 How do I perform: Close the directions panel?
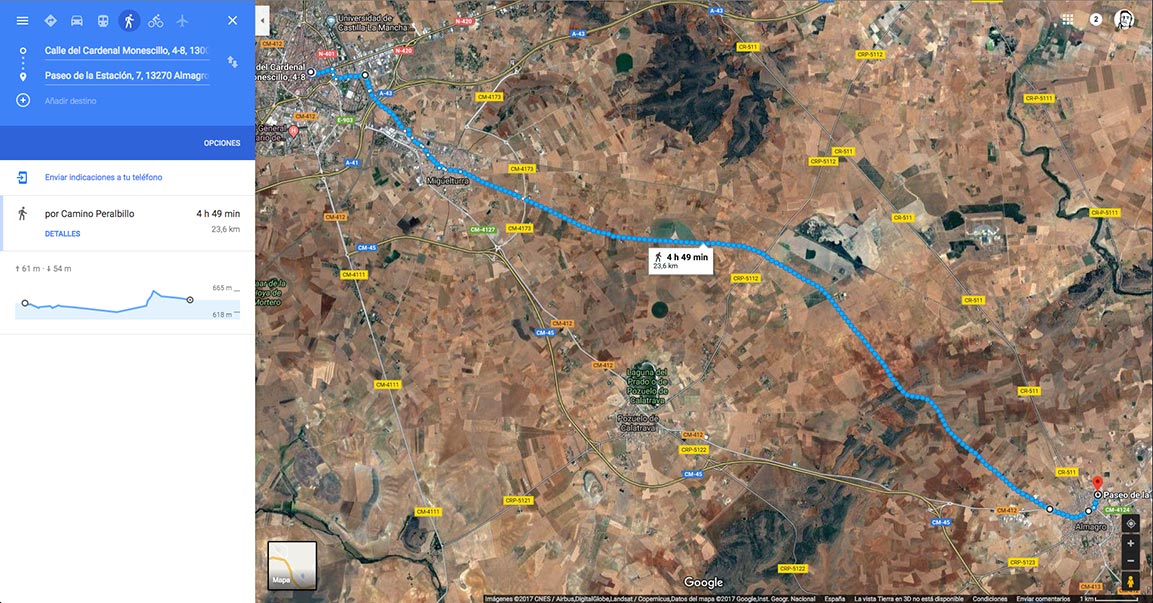[x=232, y=21]
